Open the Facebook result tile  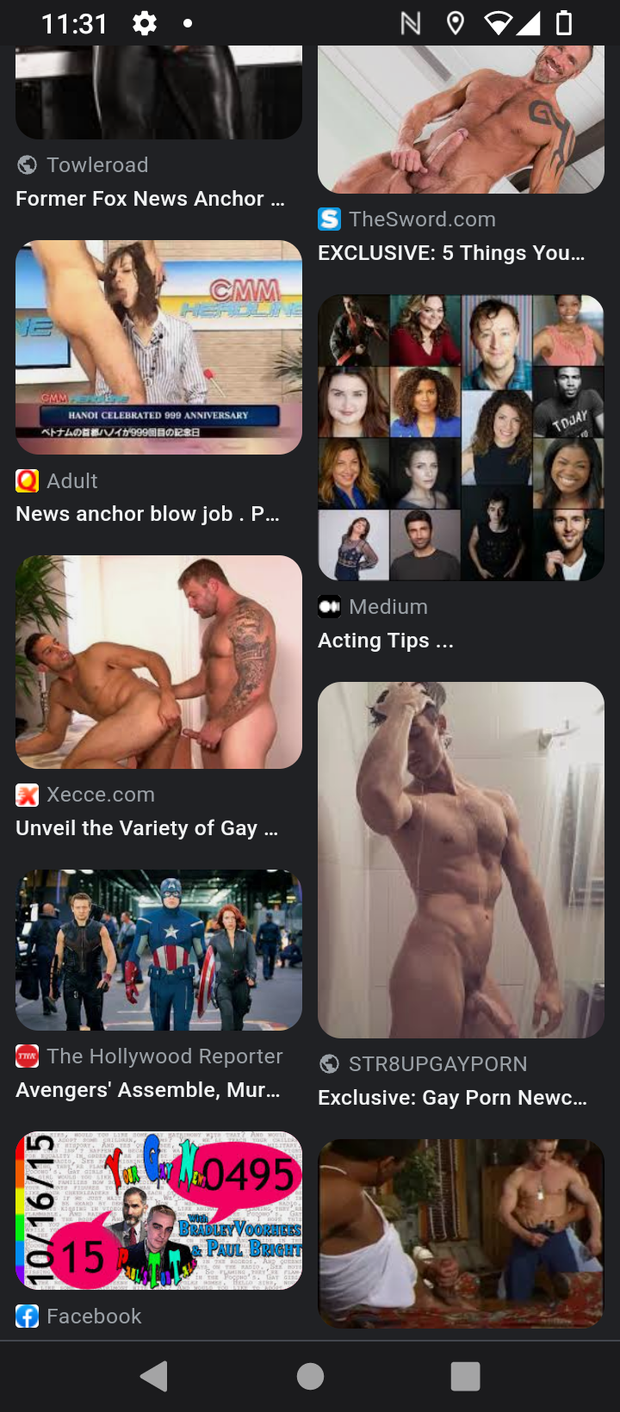(x=158, y=1211)
